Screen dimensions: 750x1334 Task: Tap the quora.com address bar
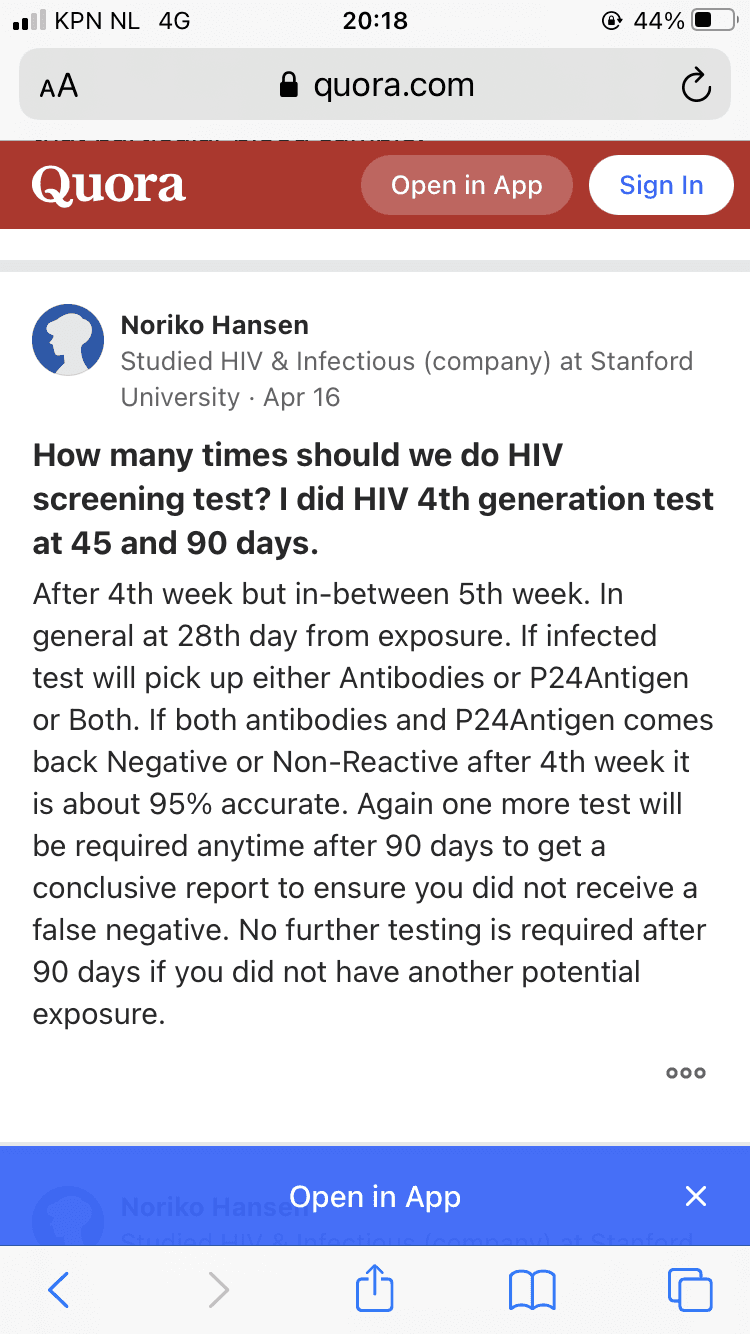click(375, 85)
